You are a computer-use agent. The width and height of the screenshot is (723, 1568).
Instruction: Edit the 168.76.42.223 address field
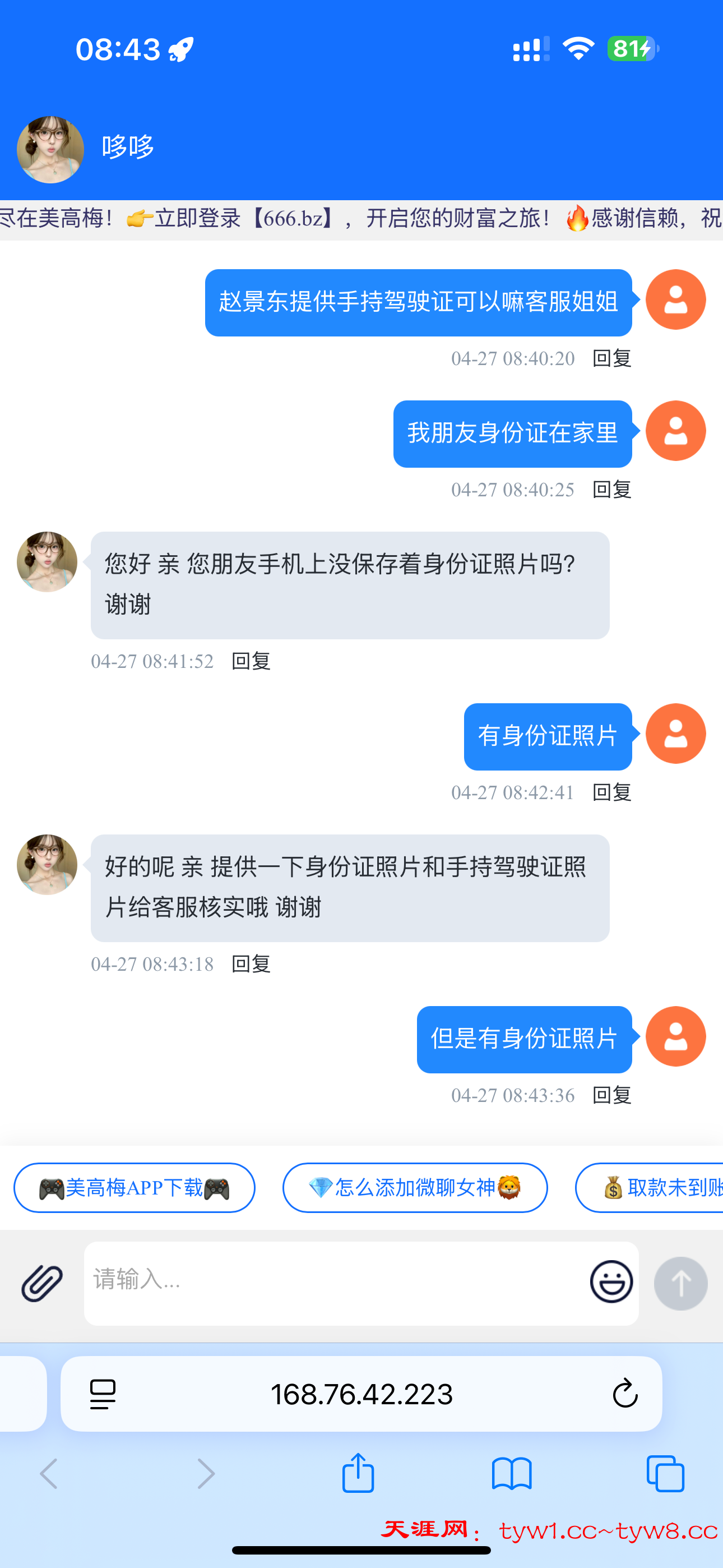tap(361, 1393)
